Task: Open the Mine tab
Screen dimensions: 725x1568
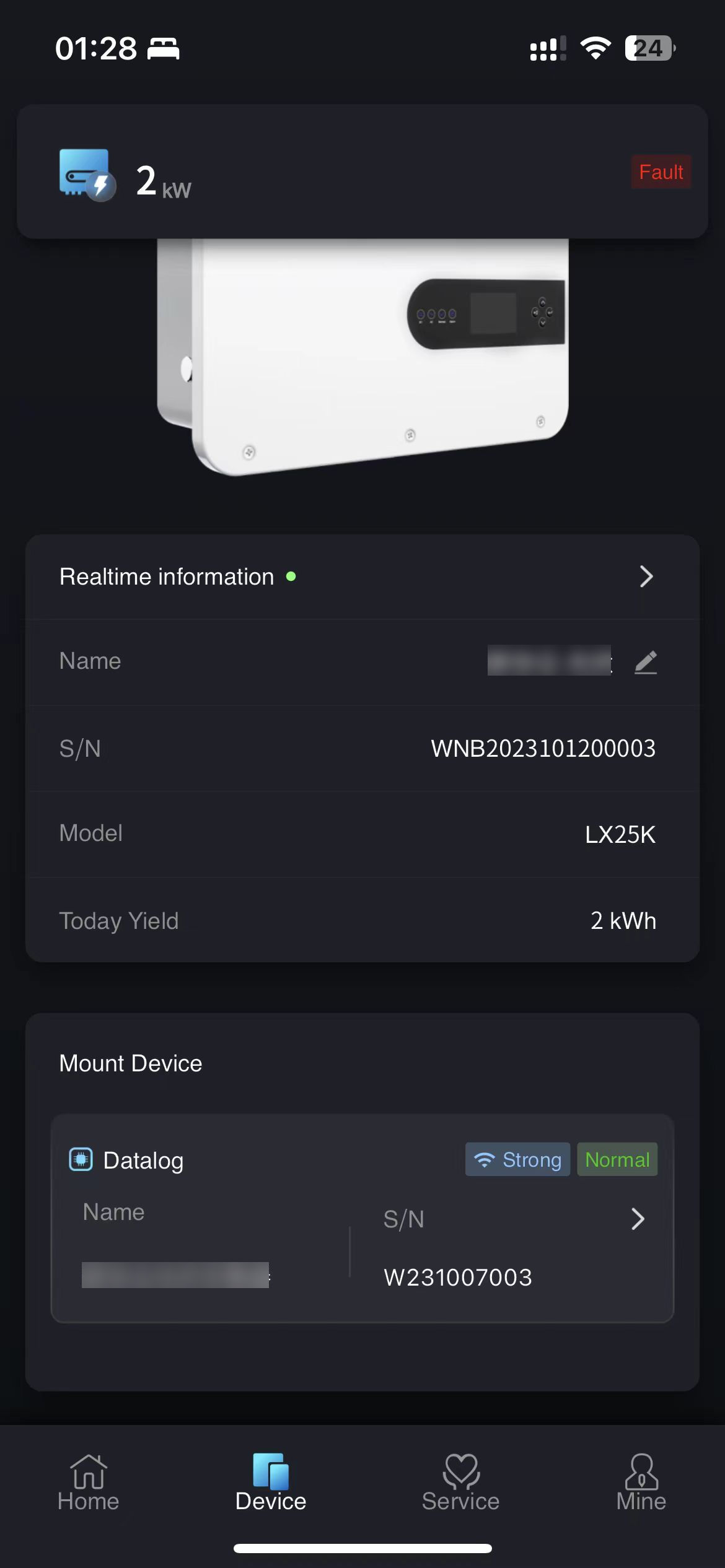Action: point(641,1483)
